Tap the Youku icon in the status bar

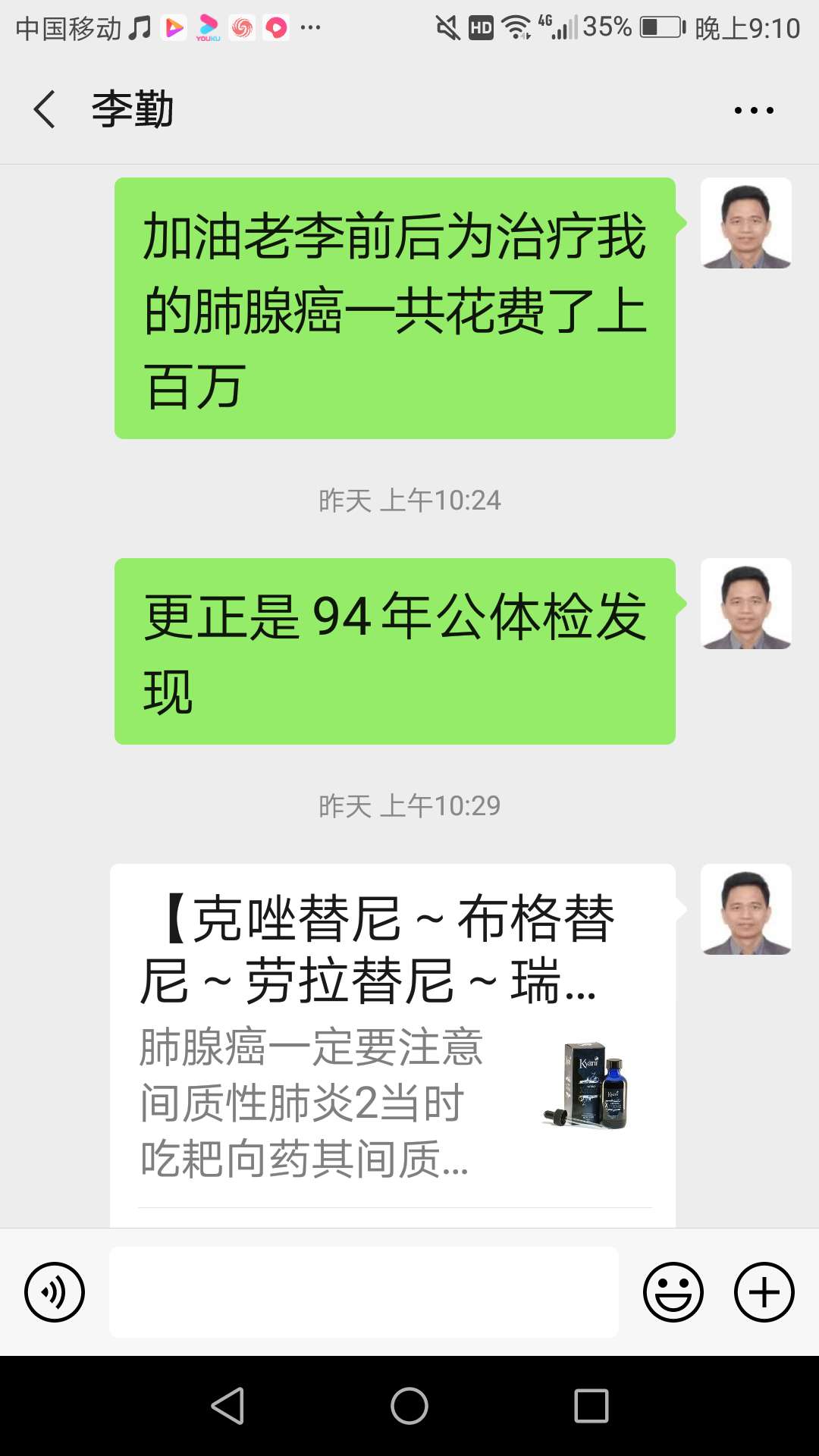pos(209,27)
